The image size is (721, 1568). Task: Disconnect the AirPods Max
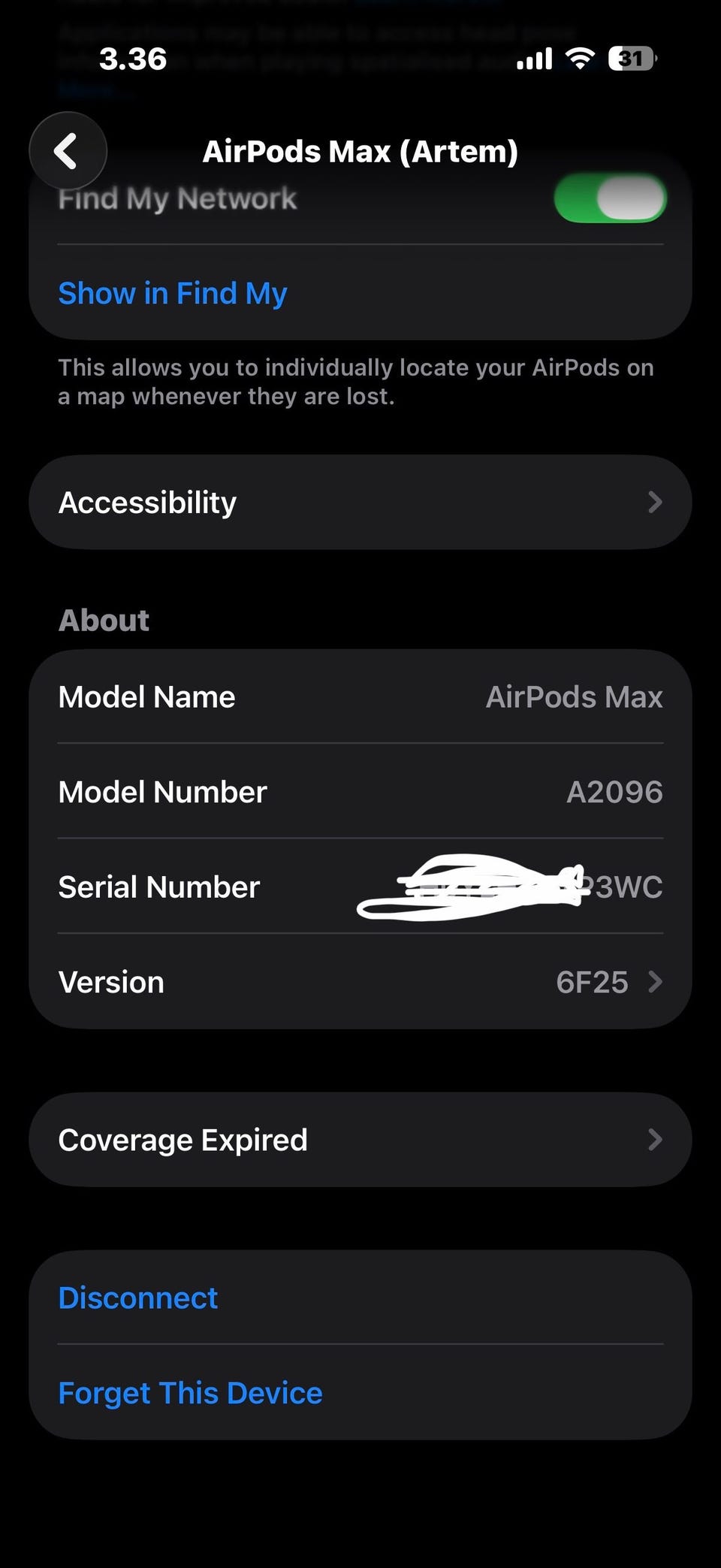[x=138, y=1298]
